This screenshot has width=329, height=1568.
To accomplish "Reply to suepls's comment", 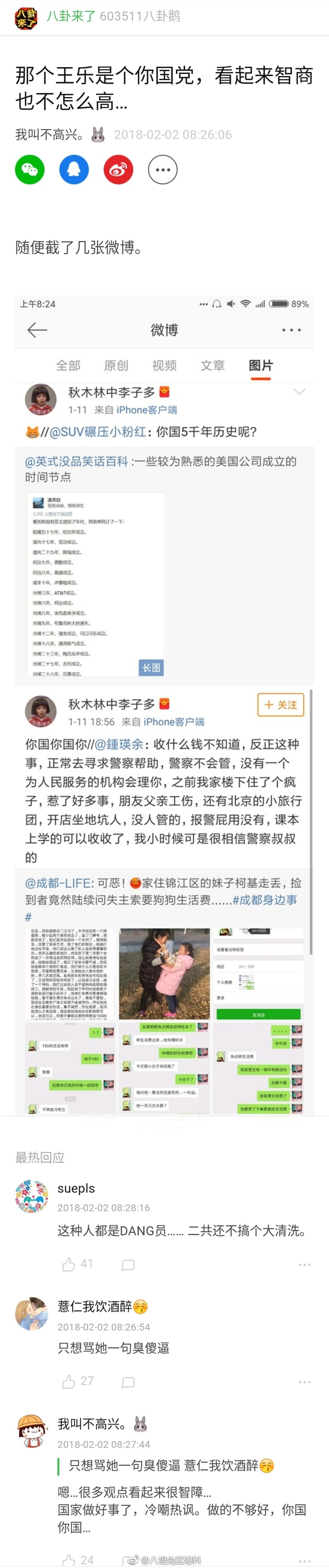I will coord(128,1264).
